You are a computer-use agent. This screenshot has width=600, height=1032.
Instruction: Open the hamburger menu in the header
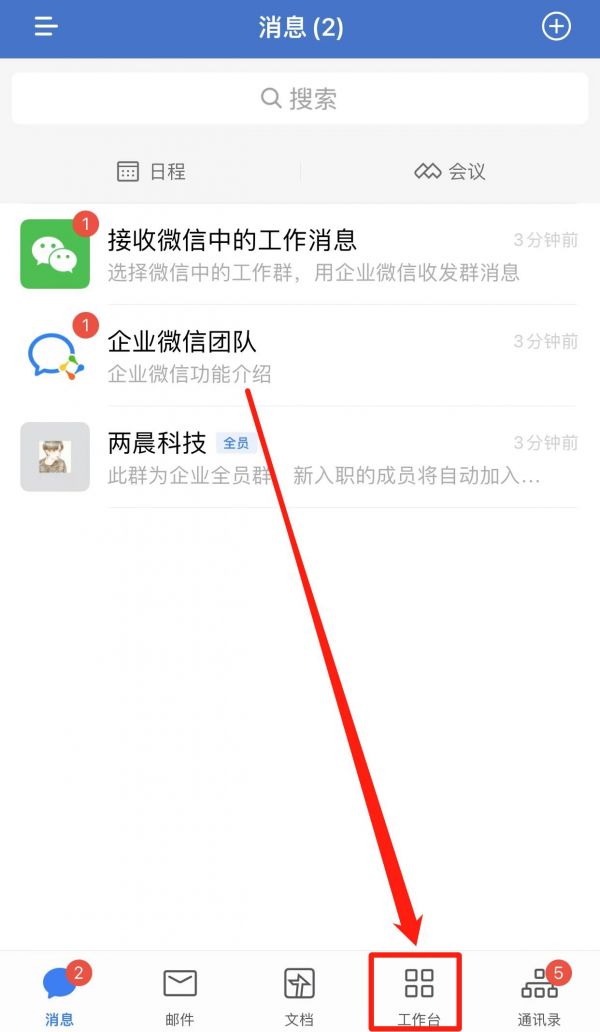46,27
